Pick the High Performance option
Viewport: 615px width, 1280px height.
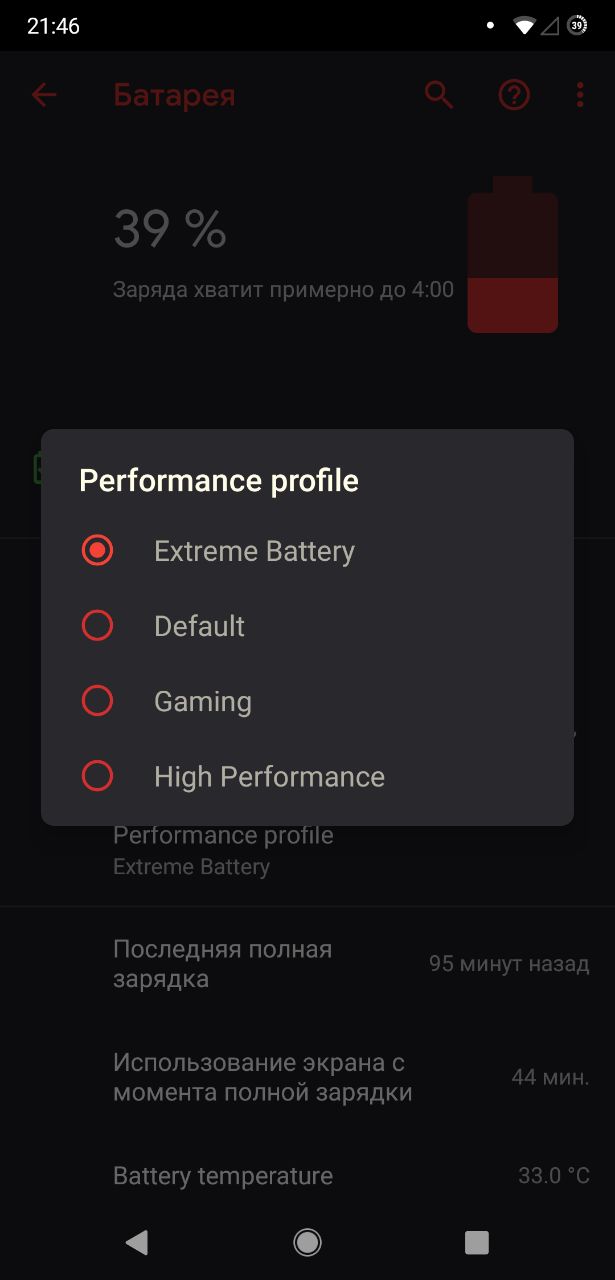[307, 776]
